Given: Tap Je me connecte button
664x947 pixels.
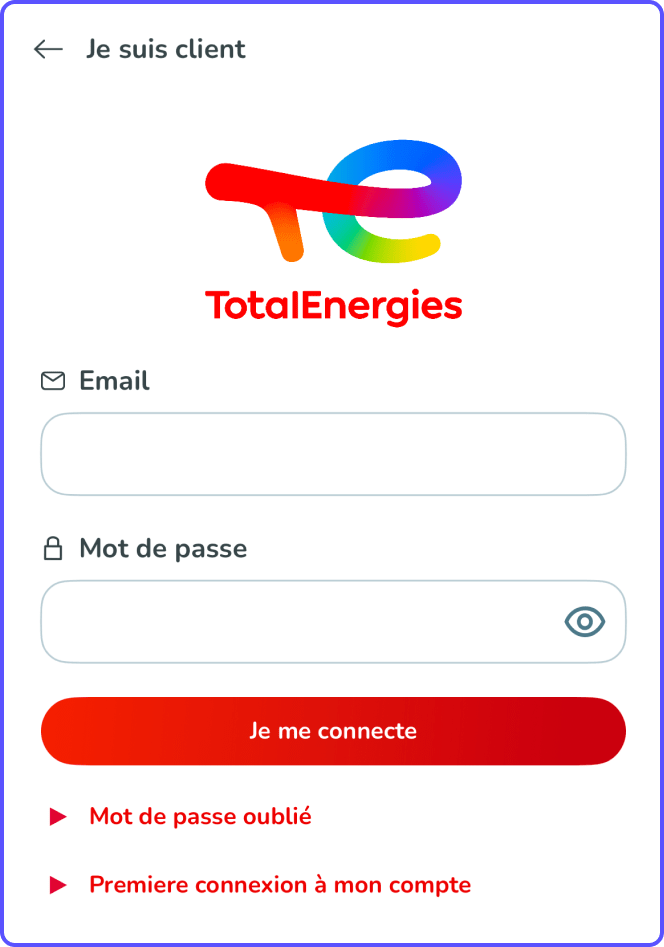Looking at the screenshot, I should pos(333,731).
